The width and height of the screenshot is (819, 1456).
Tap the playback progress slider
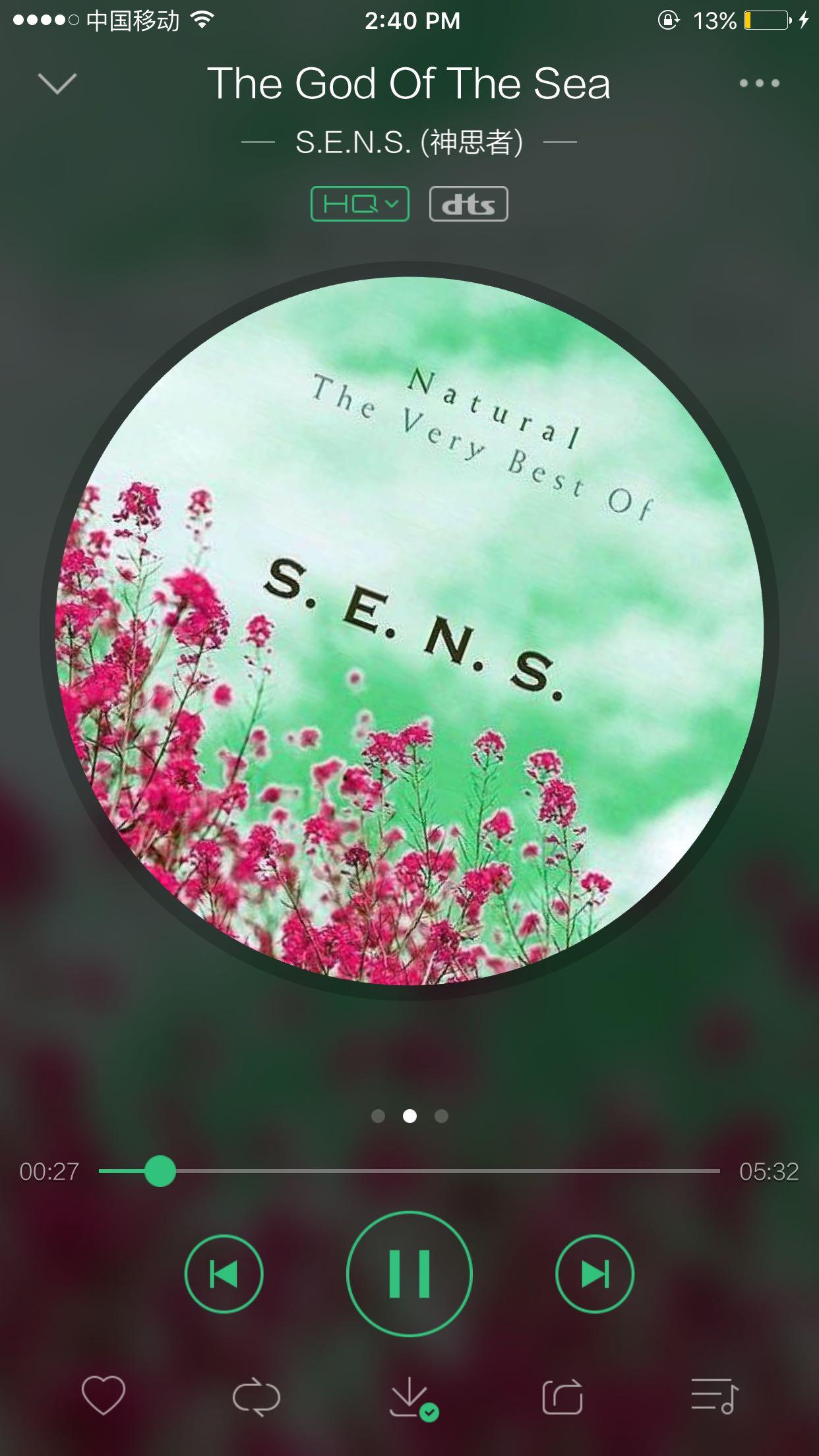coord(409,1171)
